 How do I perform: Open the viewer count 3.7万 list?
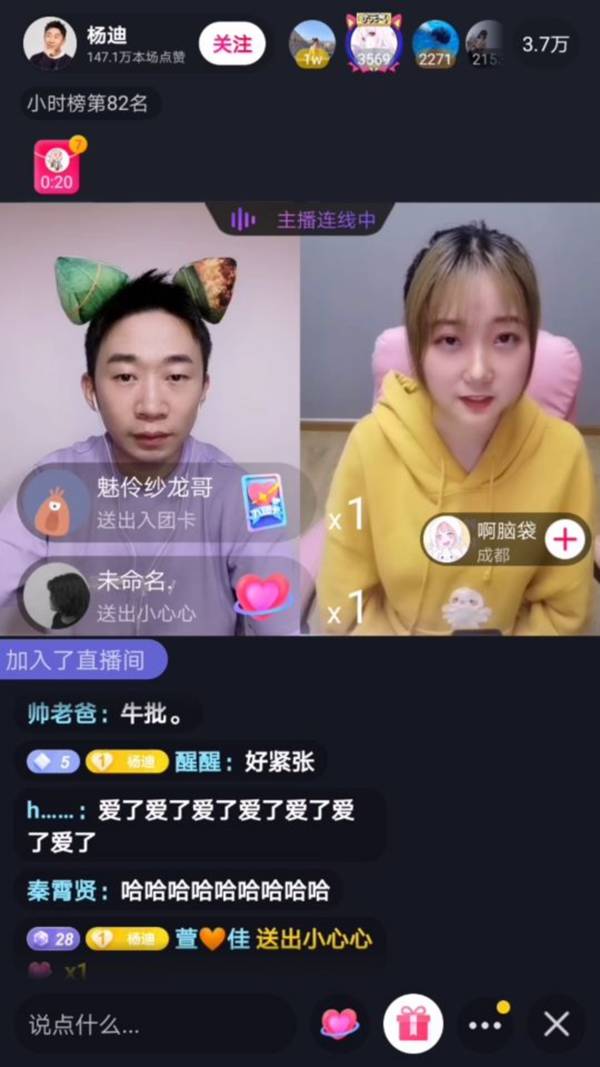click(543, 44)
